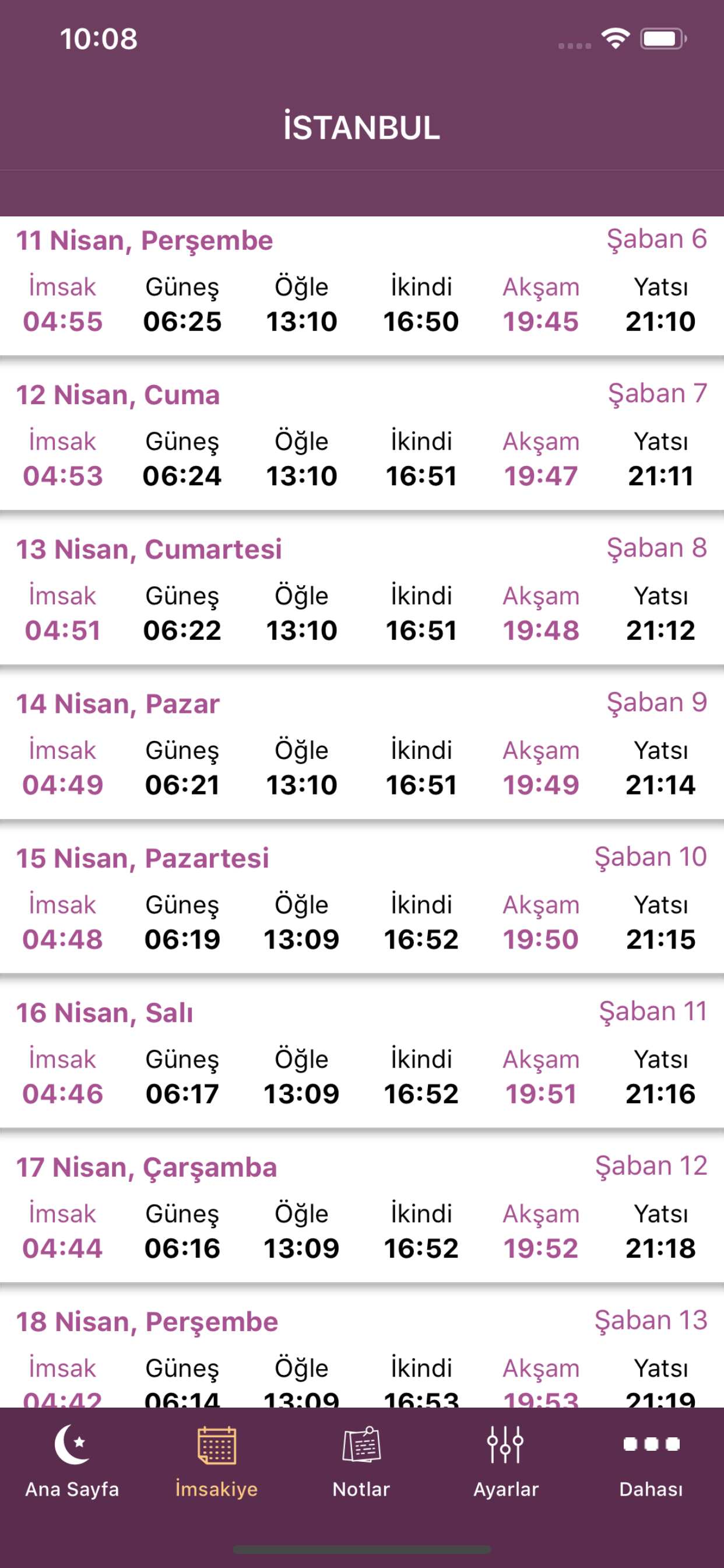Open the Dahası tab
Viewport: 724px width, 1568px height.
pos(651,1461)
